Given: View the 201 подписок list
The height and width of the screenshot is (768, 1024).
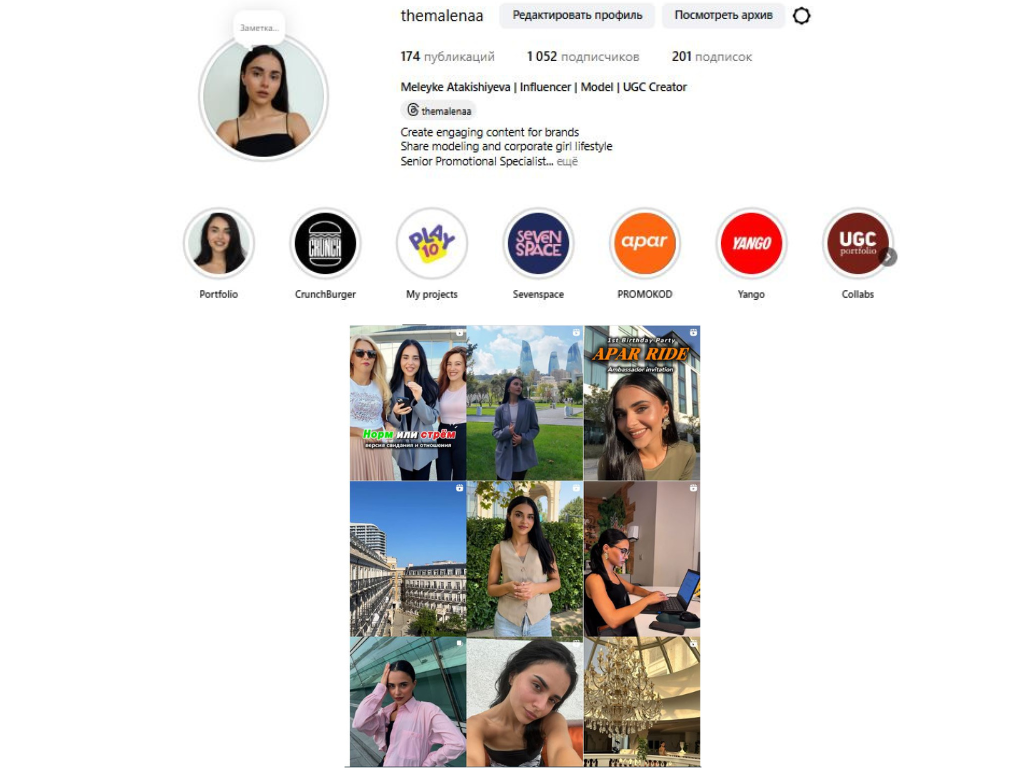Looking at the screenshot, I should click(712, 57).
